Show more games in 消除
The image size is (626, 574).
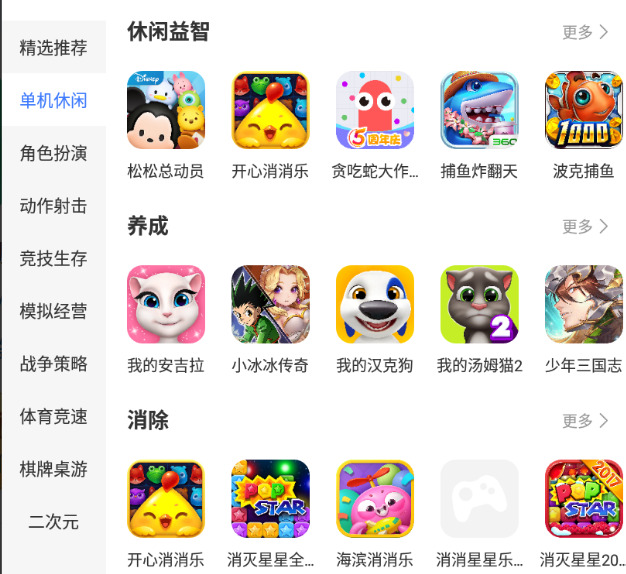pyautogui.click(x=585, y=421)
